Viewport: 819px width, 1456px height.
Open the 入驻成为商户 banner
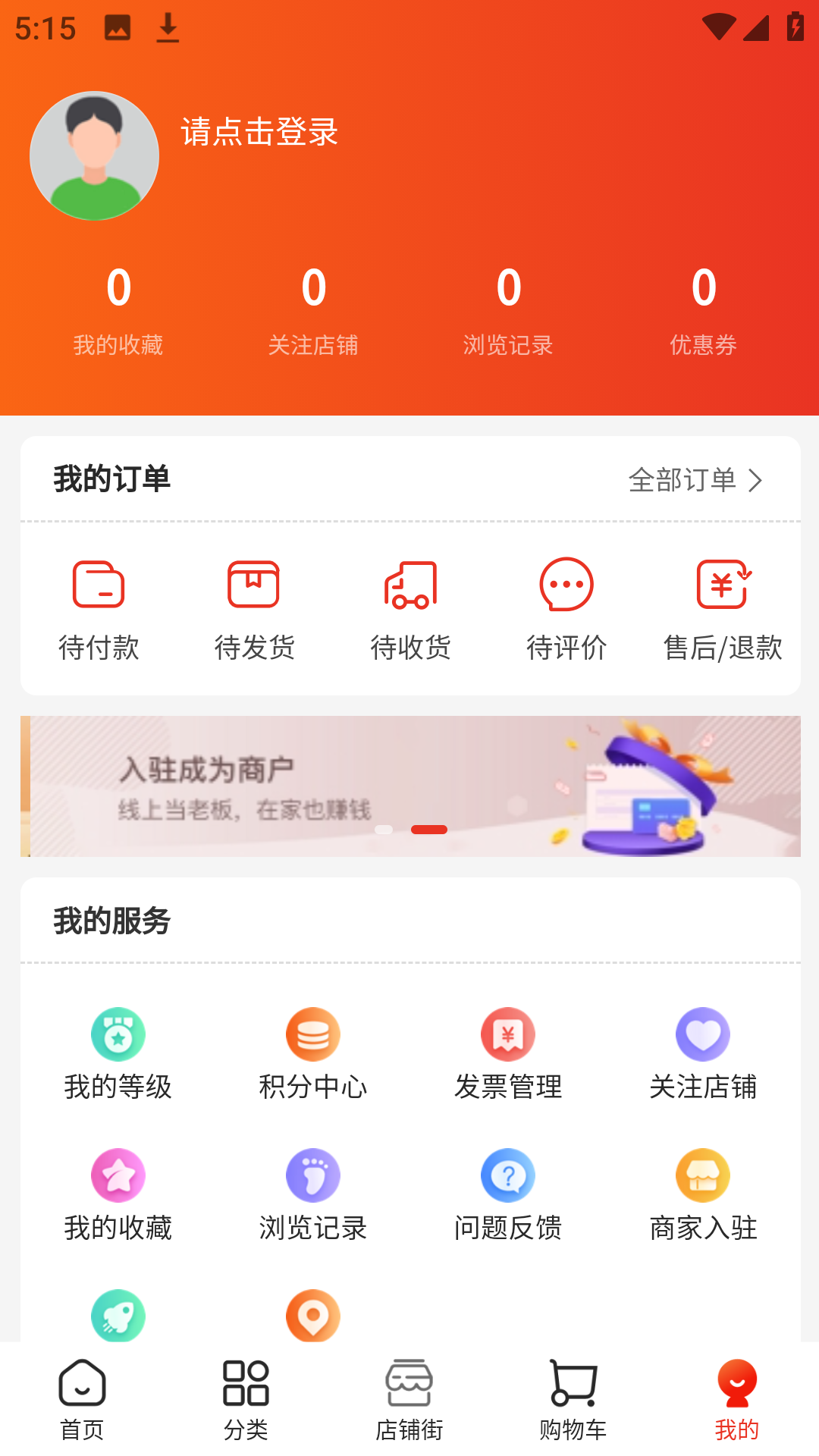point(410,786)
